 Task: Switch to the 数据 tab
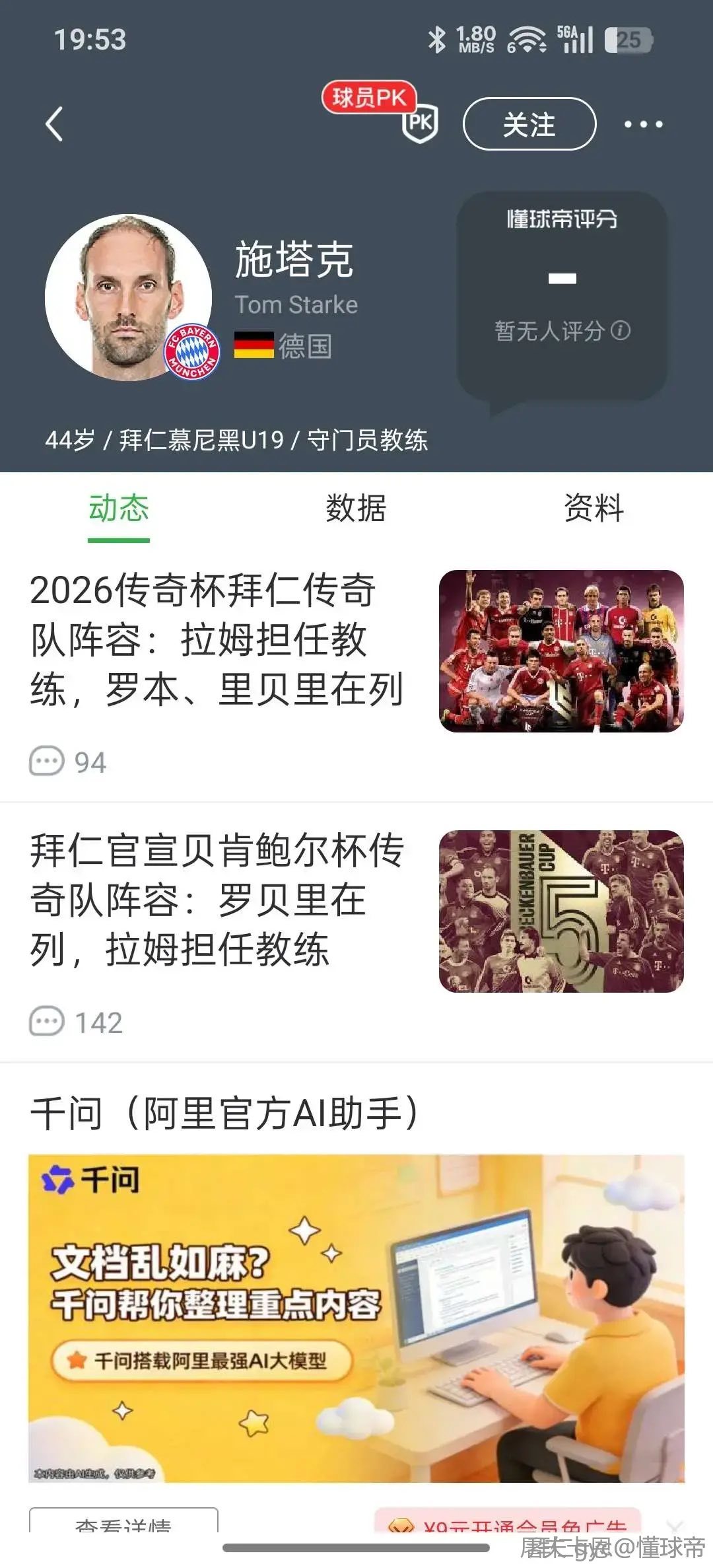356,509
